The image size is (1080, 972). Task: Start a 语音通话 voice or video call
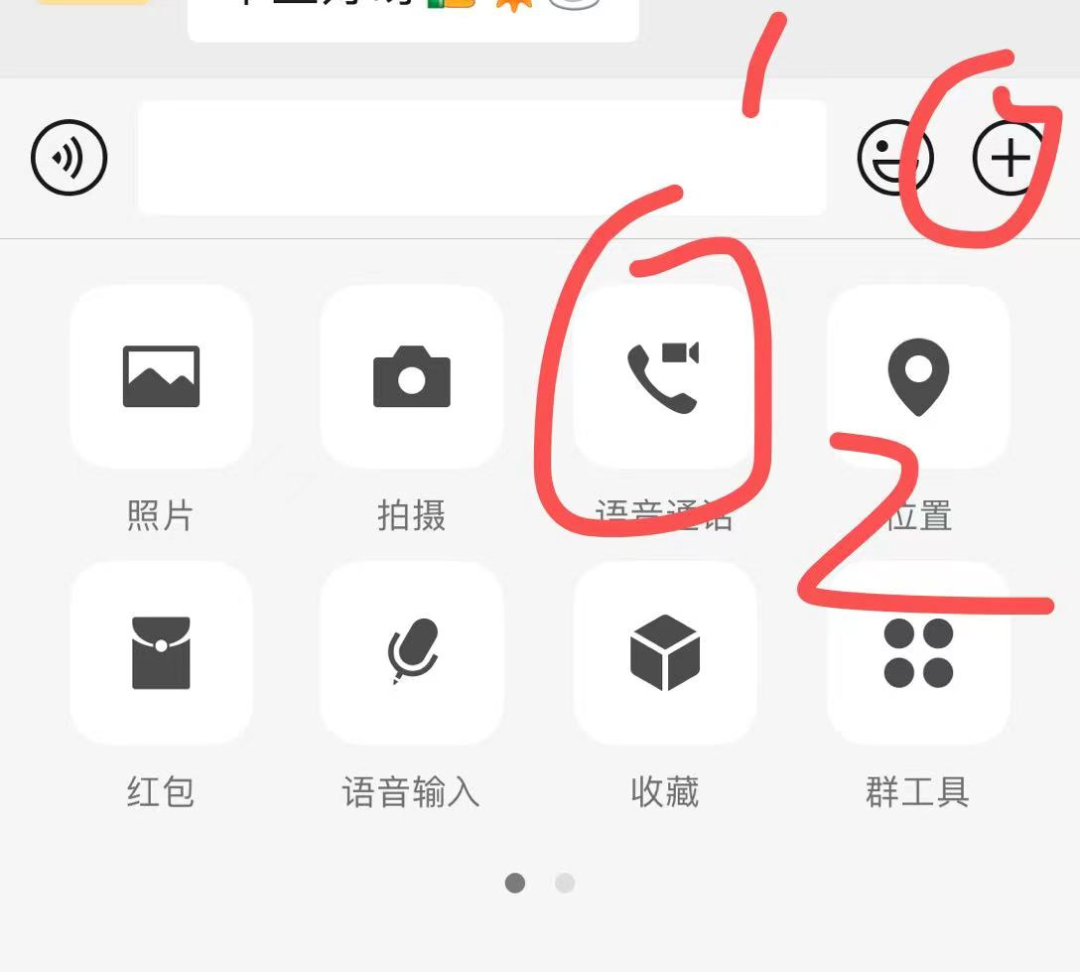[x=663, y=377]
